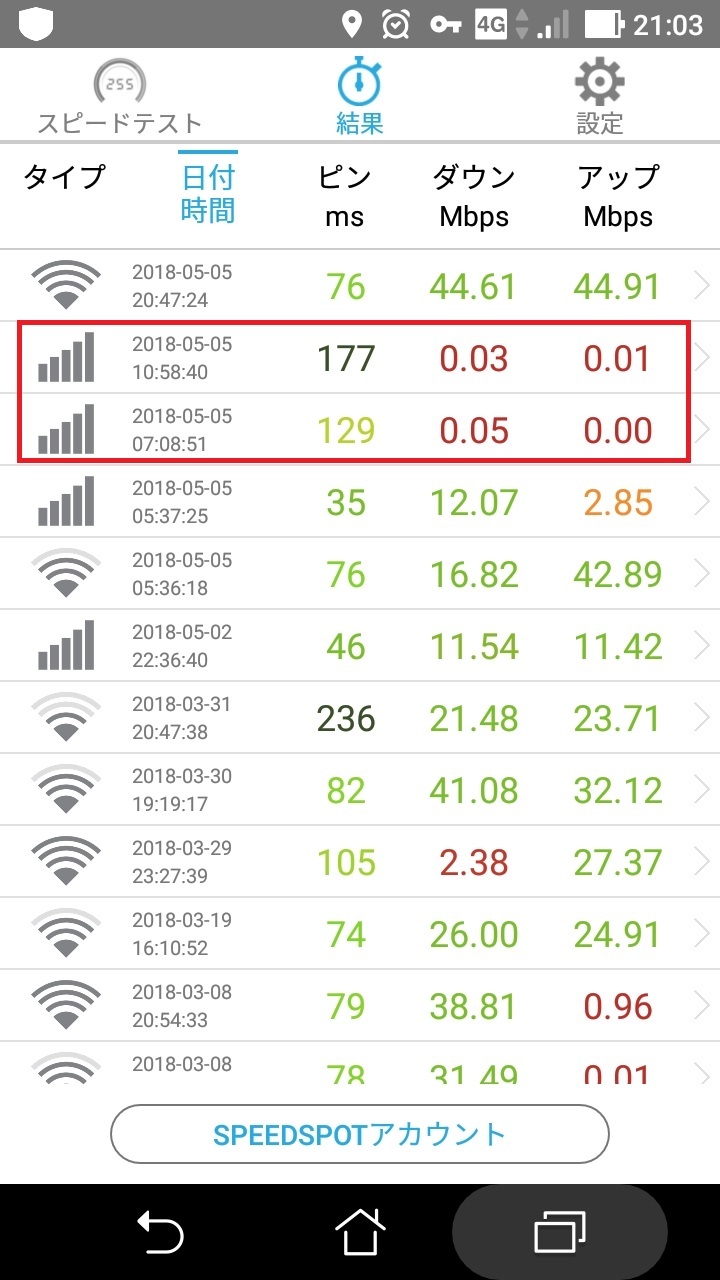The image size is (720, 1280).
Task: Open the 2018-05-02 22:36:40 result
Action: point(360,646)
